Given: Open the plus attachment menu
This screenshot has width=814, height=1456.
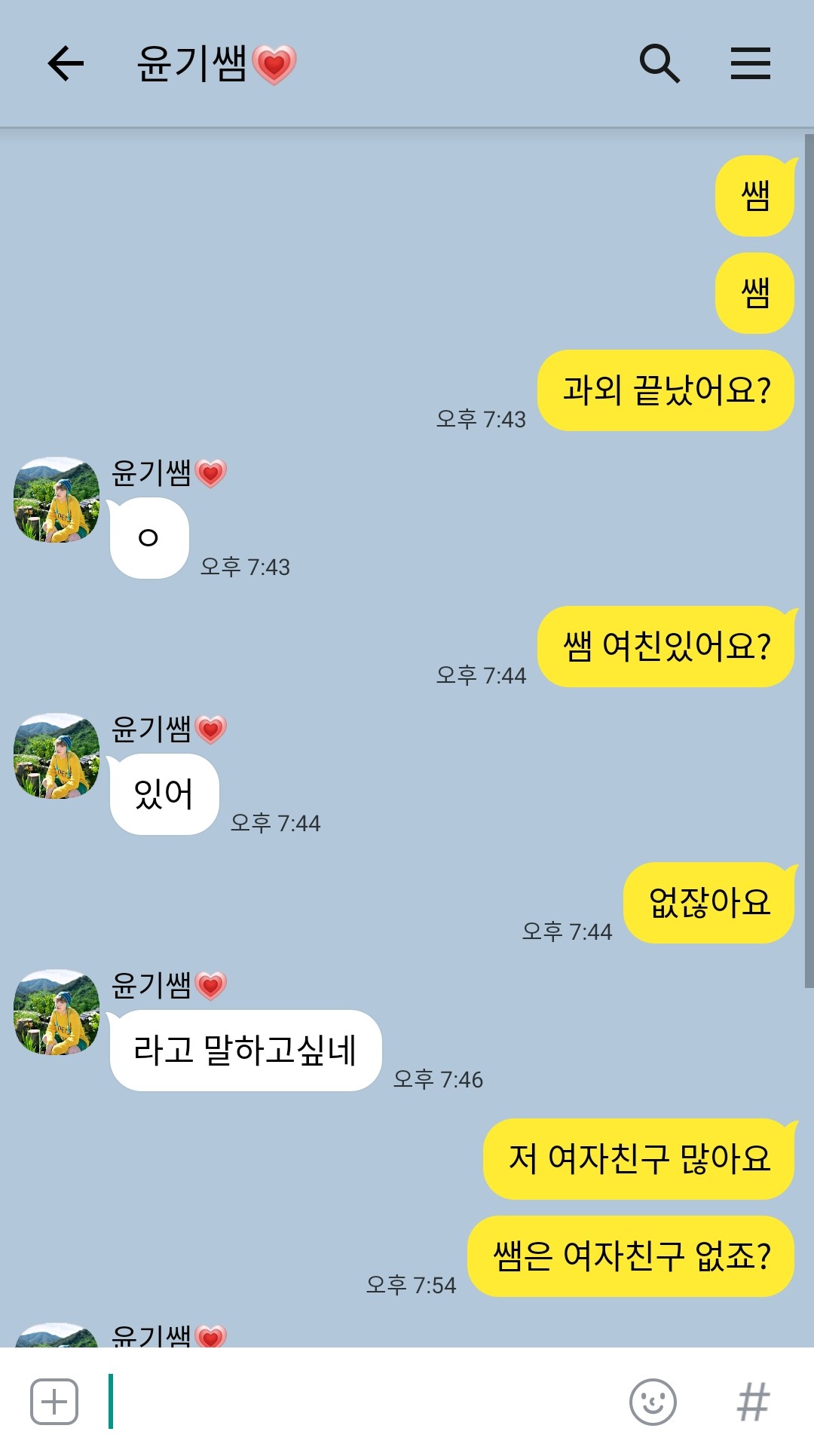Looking at the screenshot, I should (x=54, y=1402).
